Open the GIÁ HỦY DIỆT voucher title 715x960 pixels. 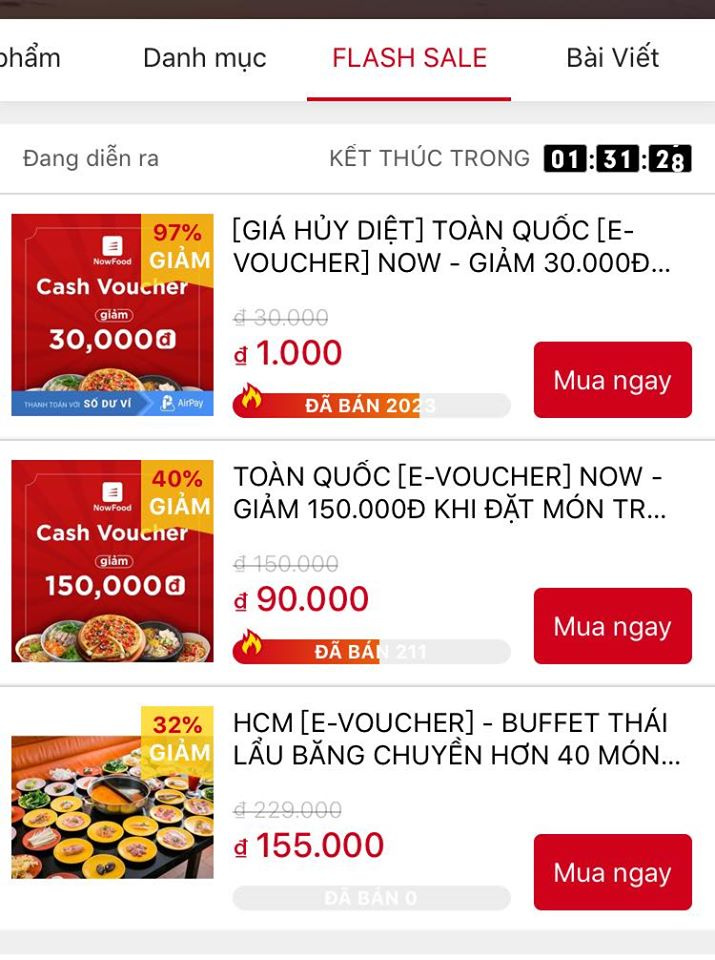point(451,247)
